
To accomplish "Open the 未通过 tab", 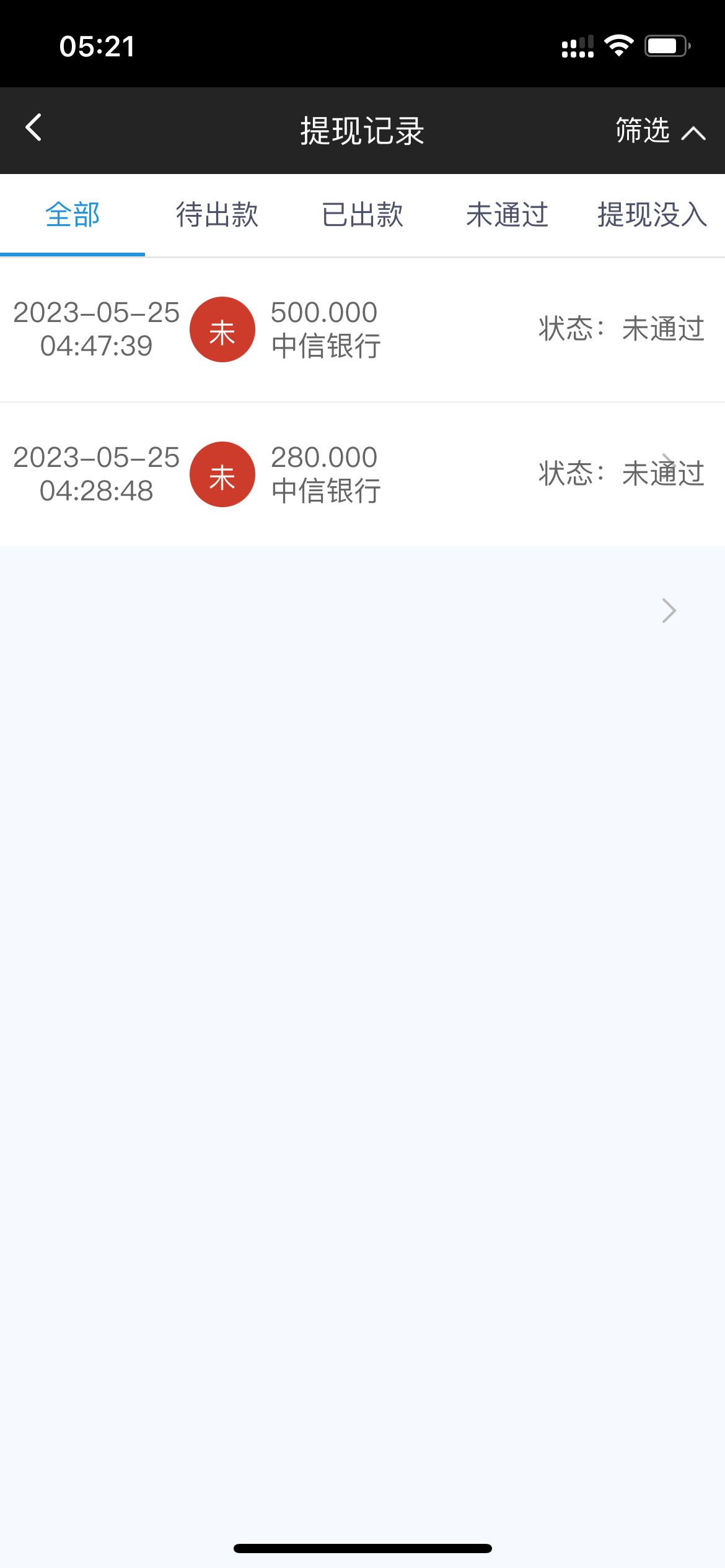I will 507,214.
